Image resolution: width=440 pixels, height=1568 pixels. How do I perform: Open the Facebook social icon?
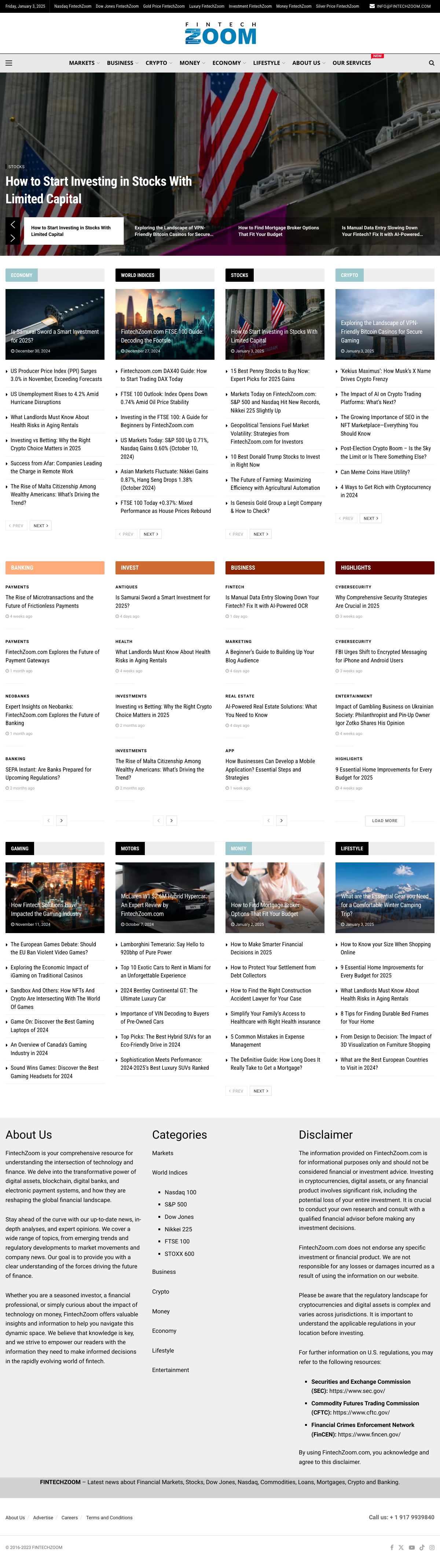pyautogui.click(x=392, y=1547)
